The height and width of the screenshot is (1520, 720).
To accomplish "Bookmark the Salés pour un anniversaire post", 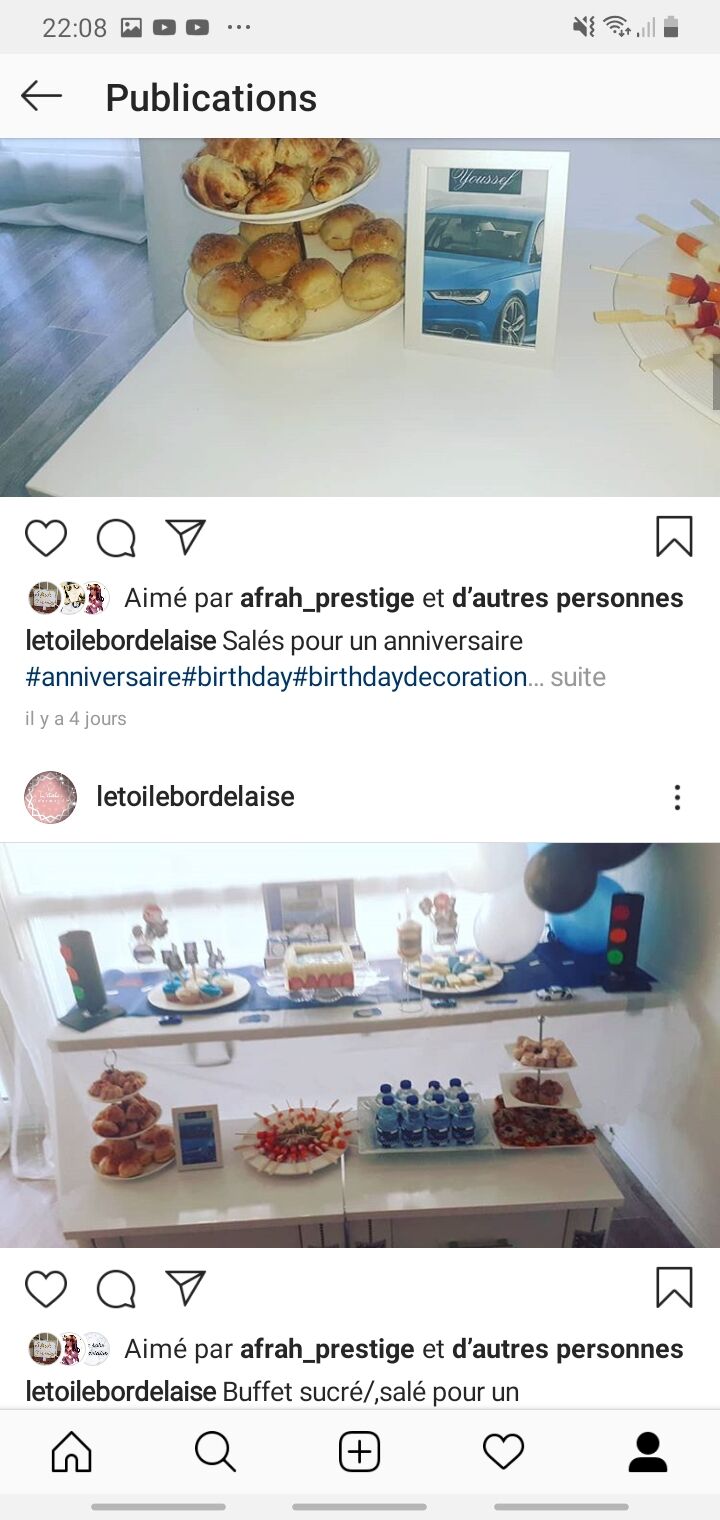I will [674, 537].
